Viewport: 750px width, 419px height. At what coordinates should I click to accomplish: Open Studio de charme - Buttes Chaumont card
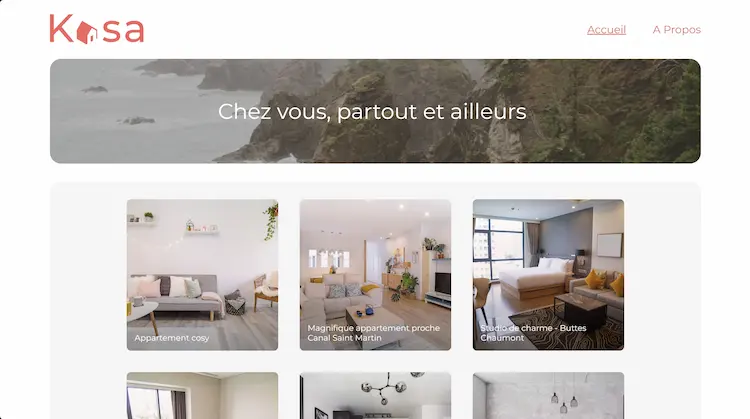[x=548, y=275]
